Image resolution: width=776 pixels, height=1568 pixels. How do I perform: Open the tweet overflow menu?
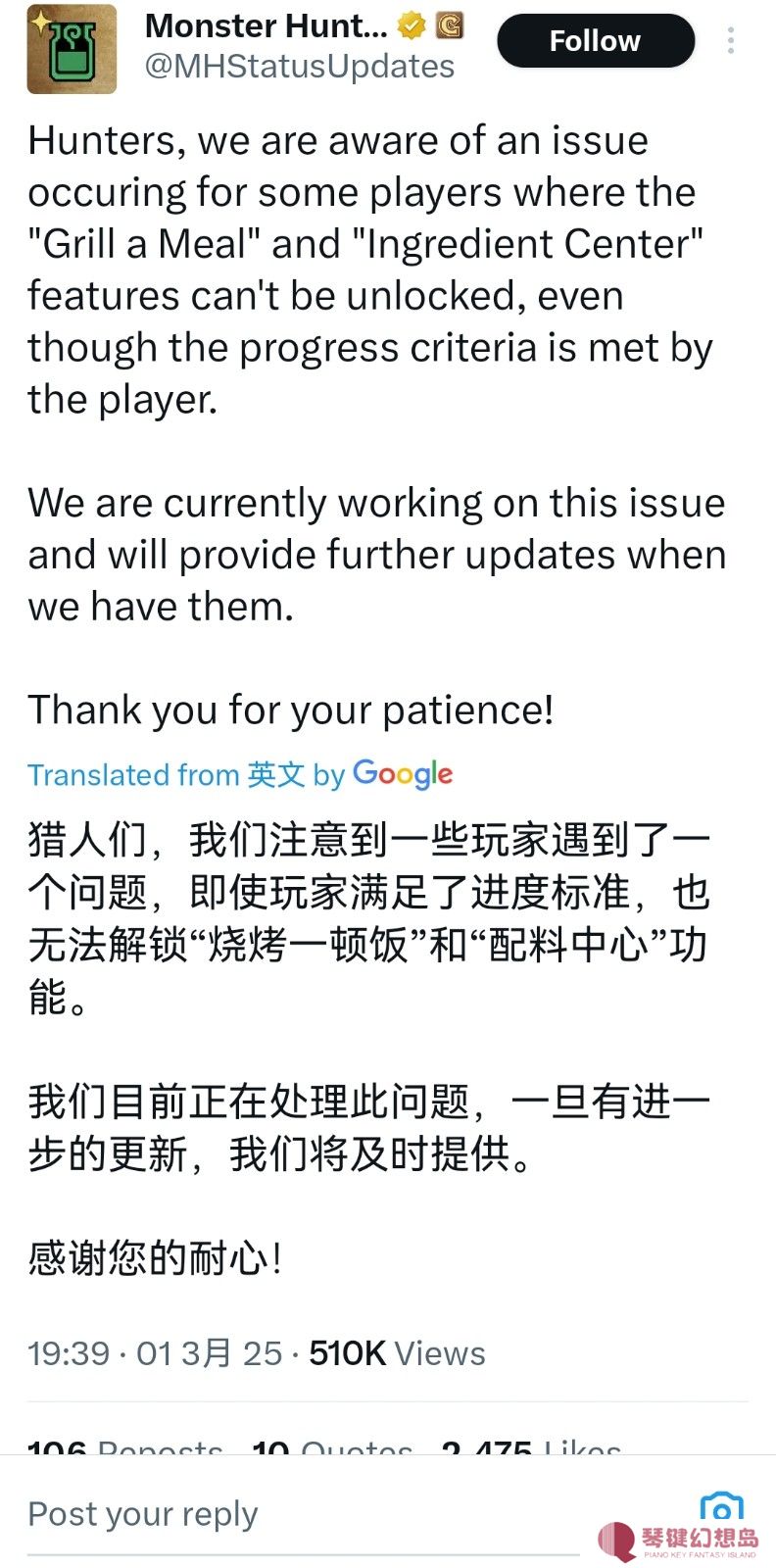731,41
